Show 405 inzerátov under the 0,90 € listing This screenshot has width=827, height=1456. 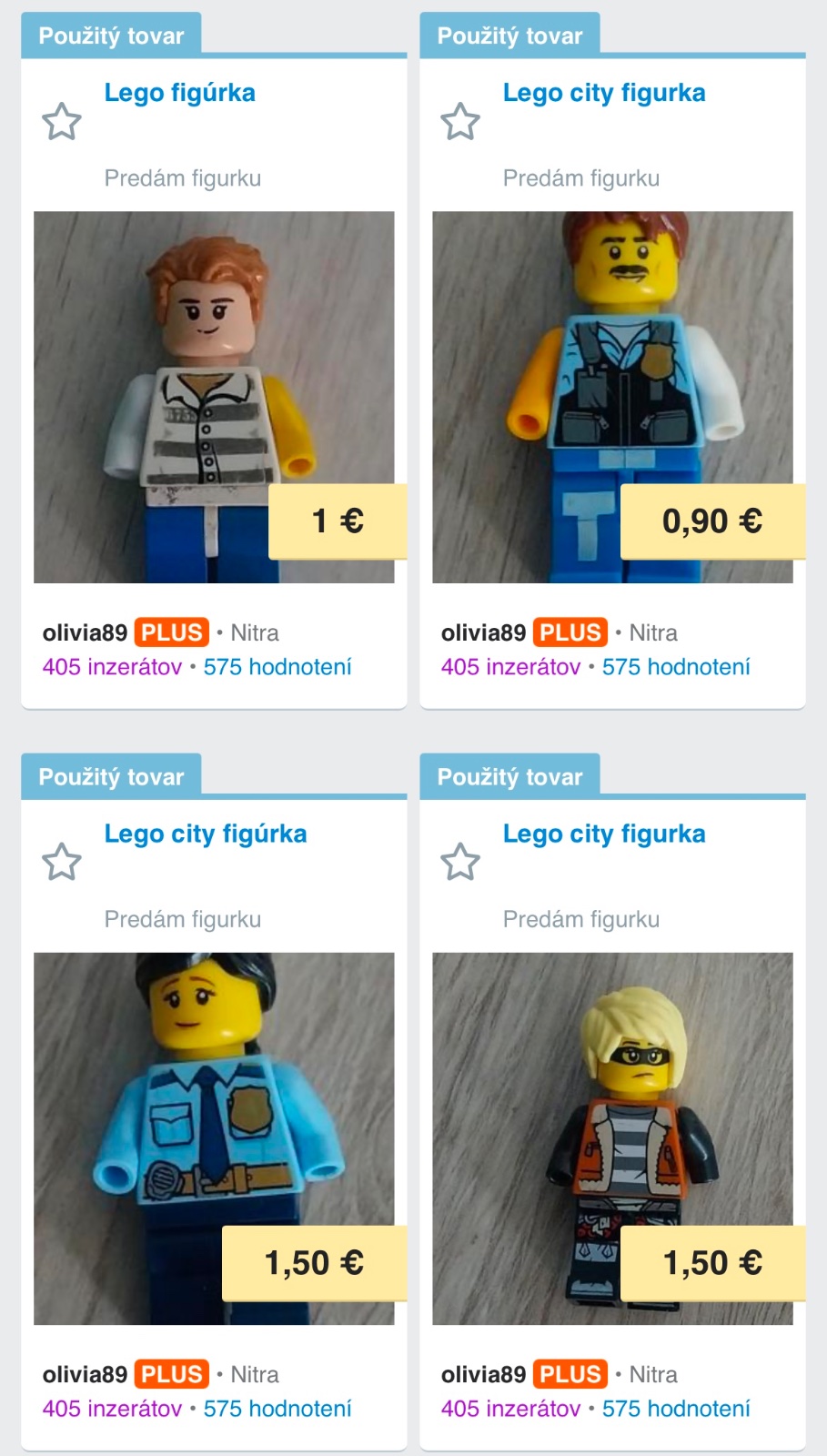pos(510,667)
